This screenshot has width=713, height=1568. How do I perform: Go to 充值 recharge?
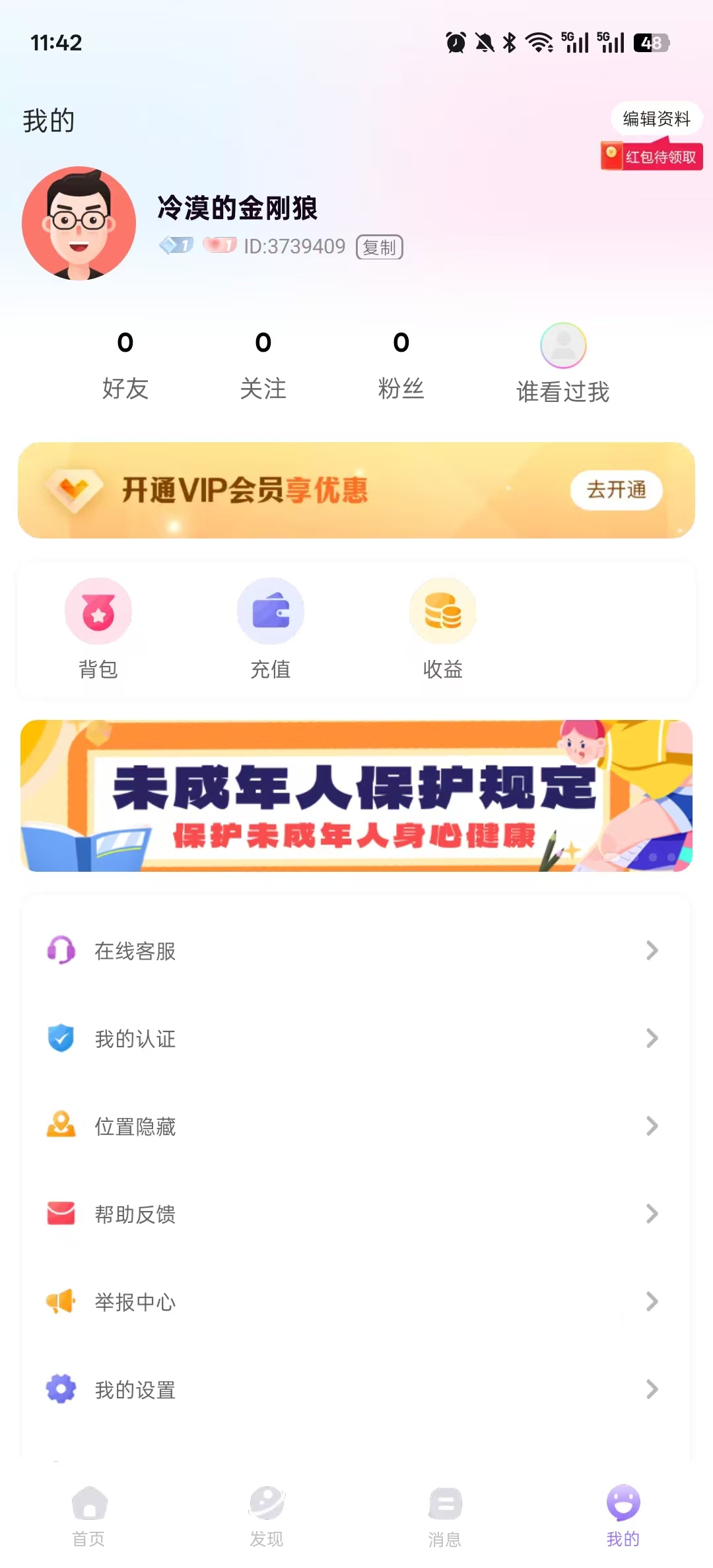click(271, 627)
